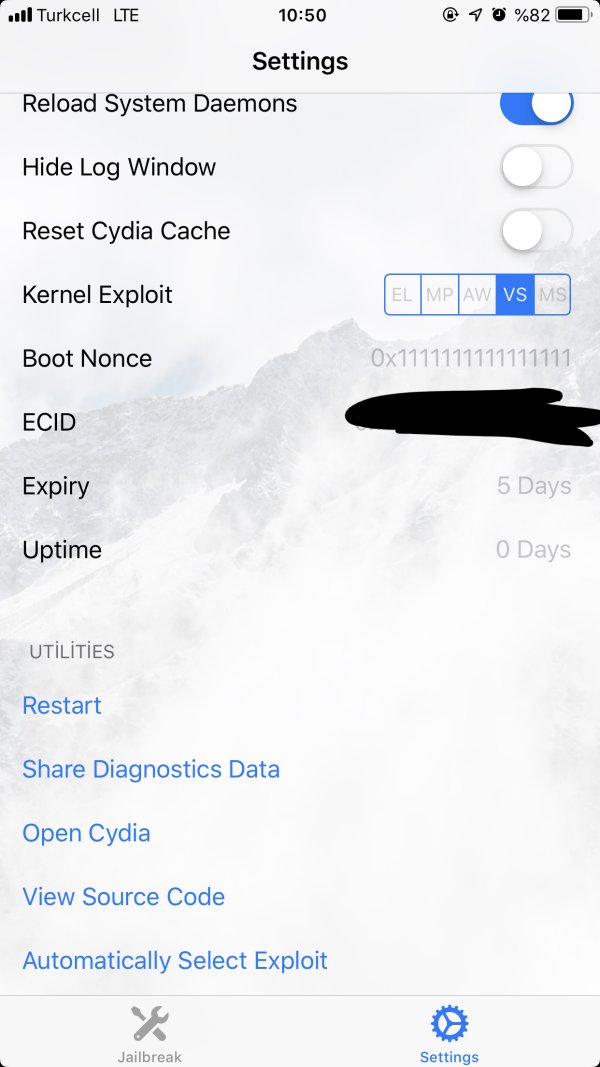This screenshot has height=1067, width=600.
Task: Turn off Reload System Daemons switch
Action: [x=536, y=104]
